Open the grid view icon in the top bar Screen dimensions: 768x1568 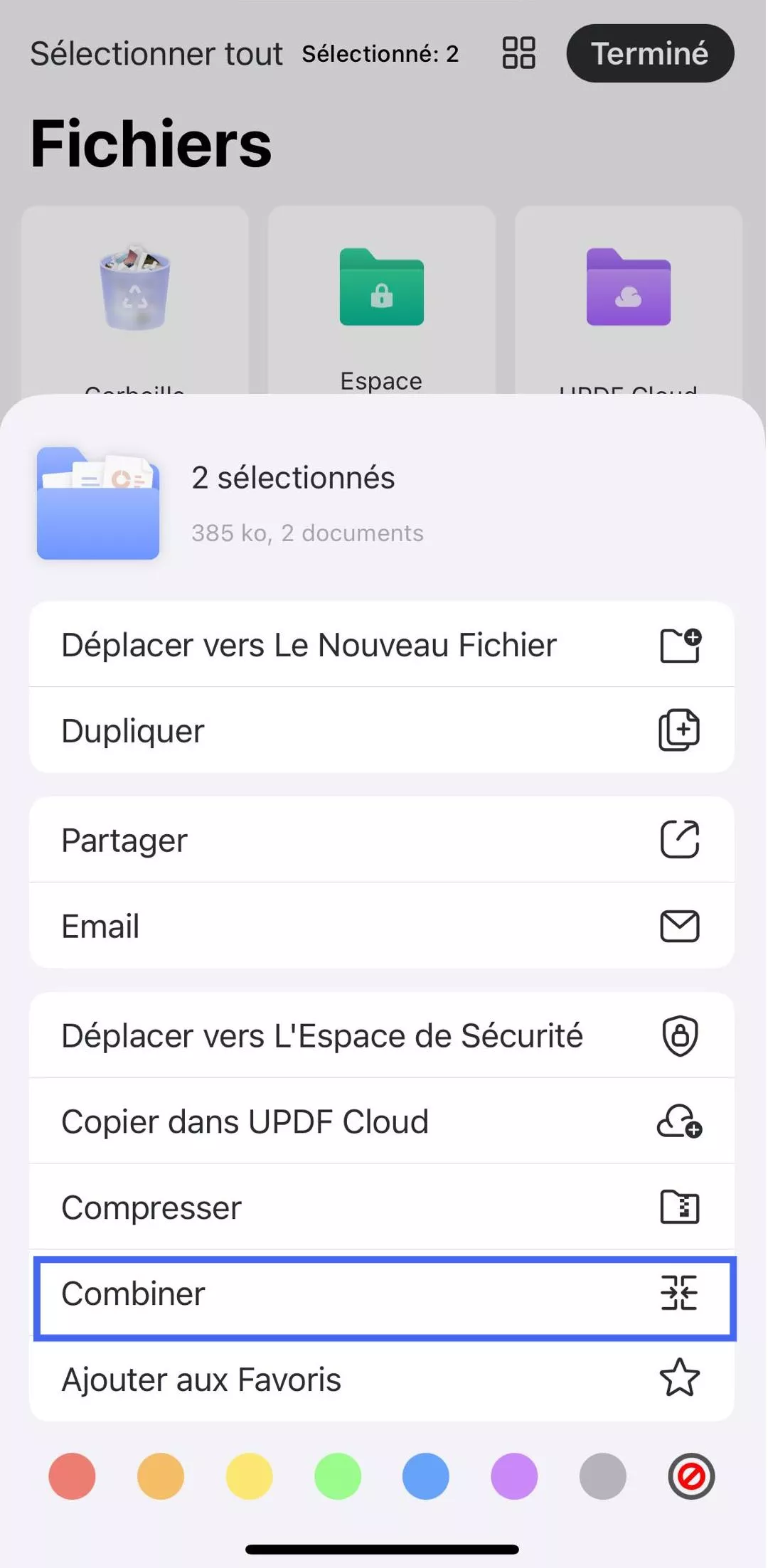[518, 53]
